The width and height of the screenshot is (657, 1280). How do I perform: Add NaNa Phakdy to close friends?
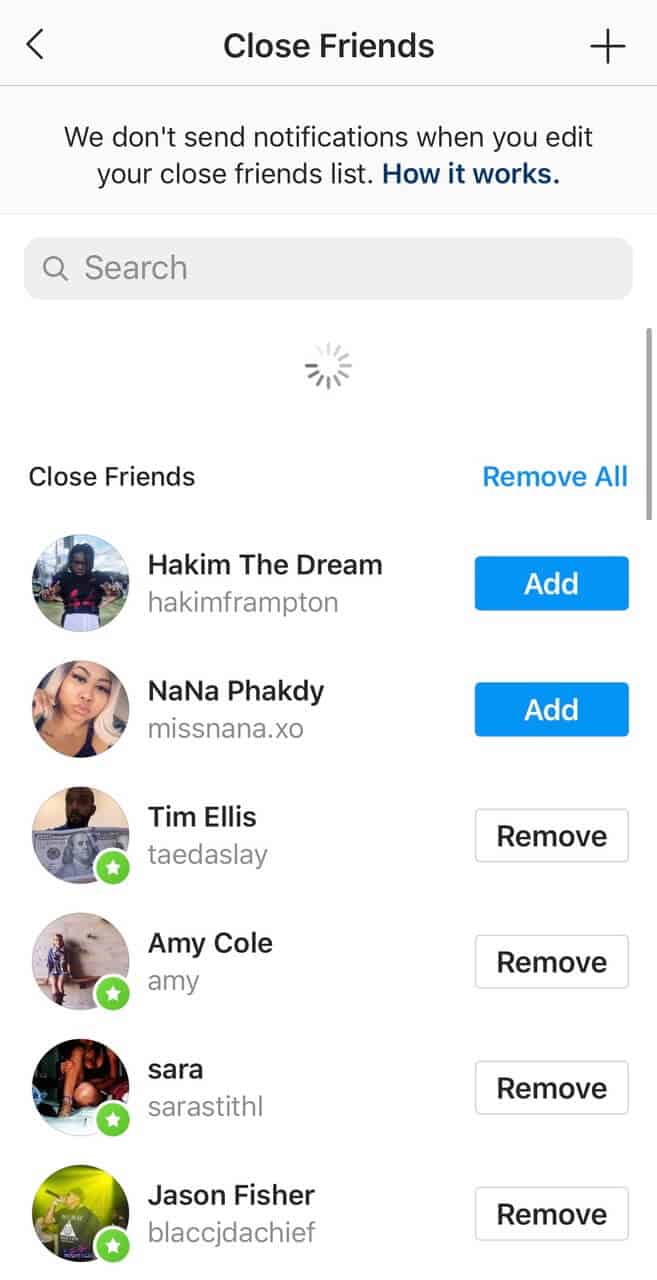pos(551,709)
